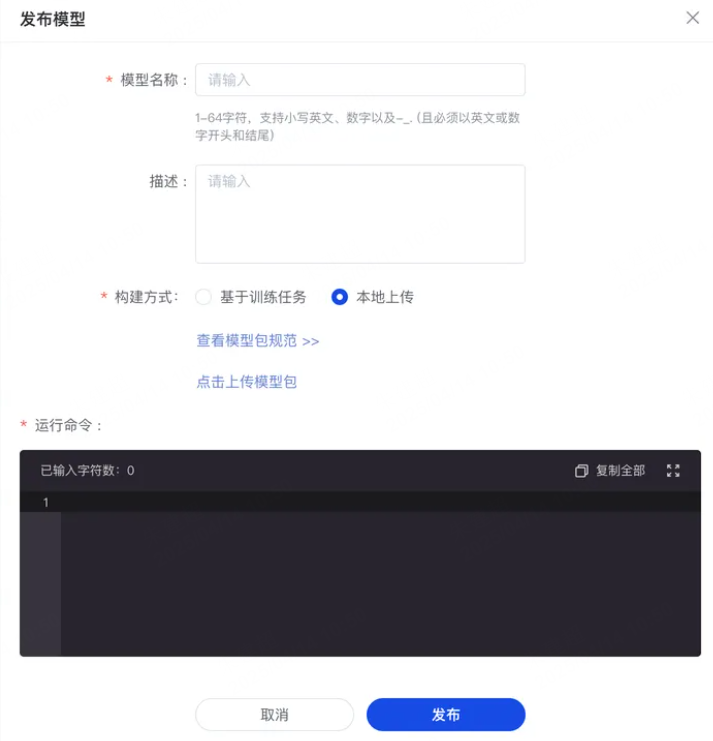
Task: Copy all with 复制全部
Action: (x=610, y=471)
